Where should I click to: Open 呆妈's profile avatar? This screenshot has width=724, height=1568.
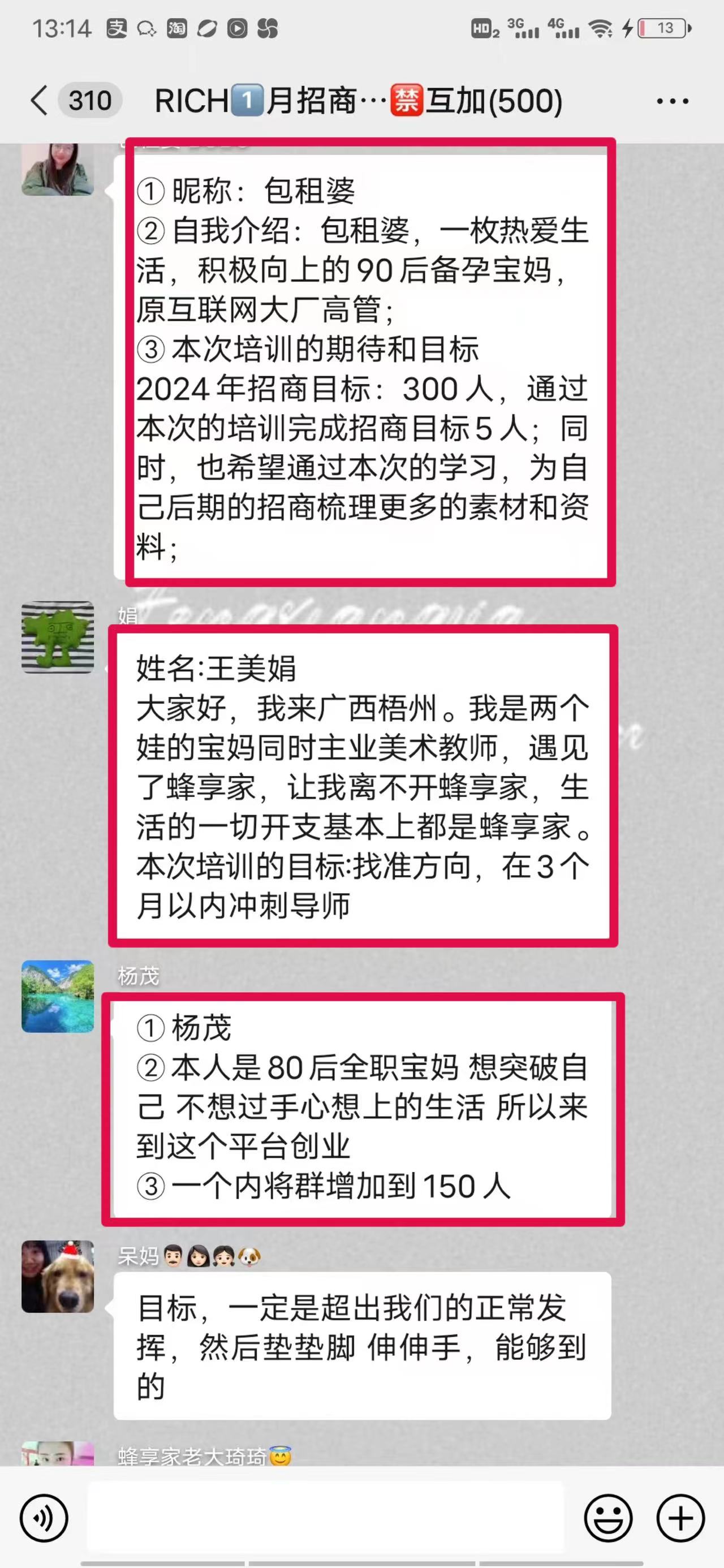pos(58,1277)
